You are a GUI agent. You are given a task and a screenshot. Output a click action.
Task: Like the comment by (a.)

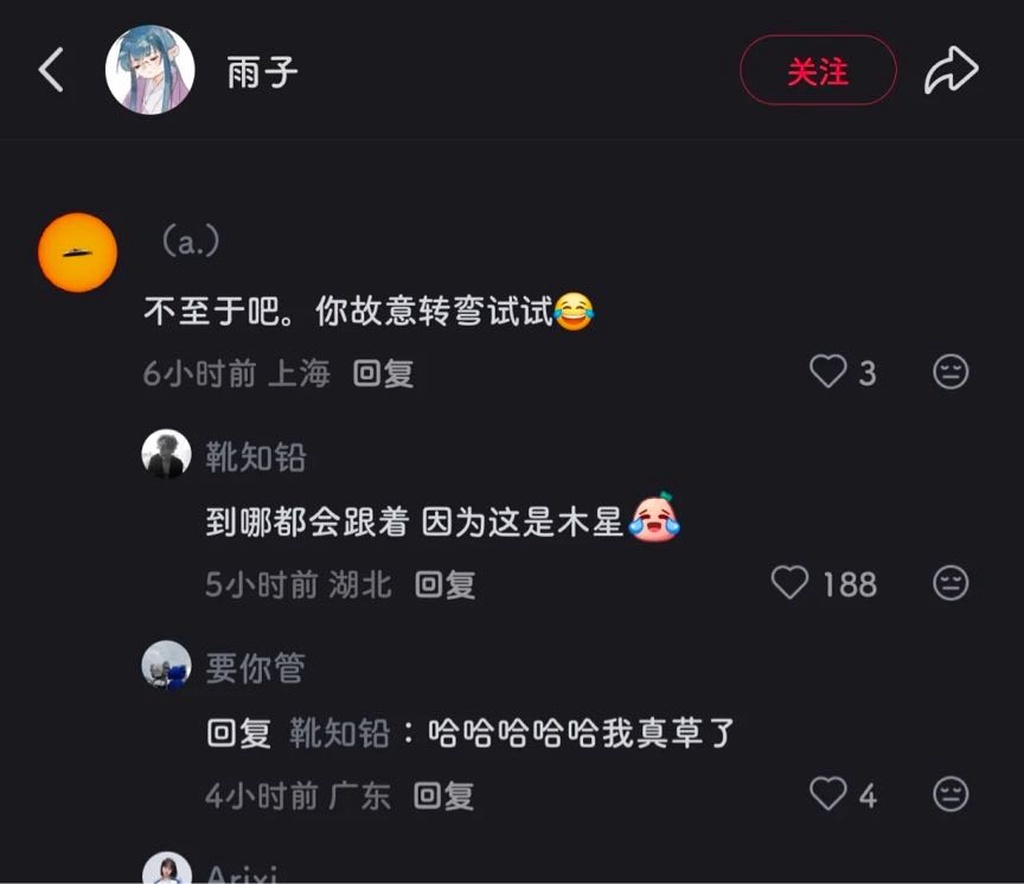pyautogui.click(x=828, y=373)
